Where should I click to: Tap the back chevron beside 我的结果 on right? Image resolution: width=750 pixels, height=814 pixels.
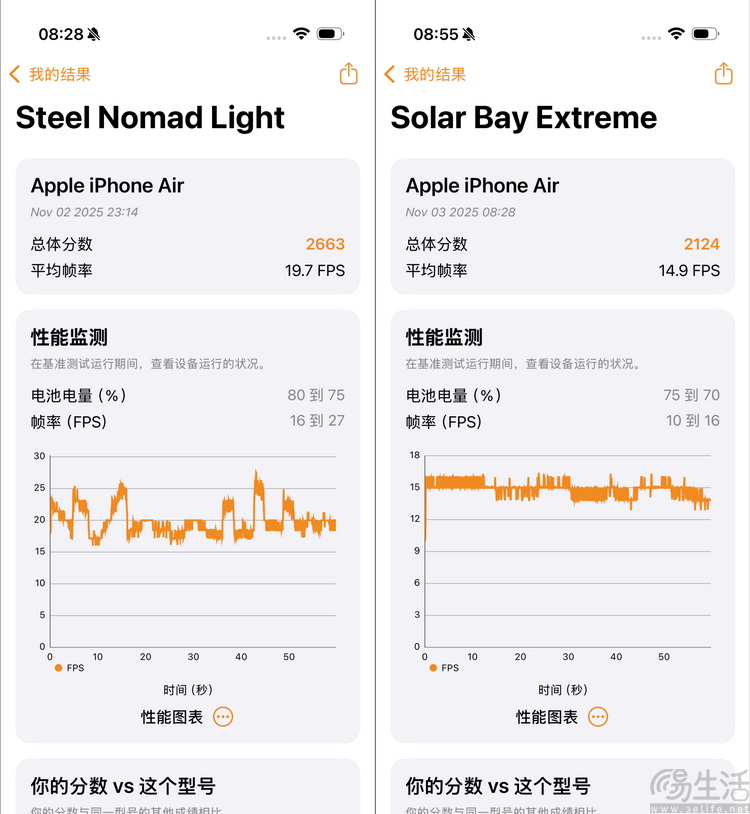(x=388, y=73)
